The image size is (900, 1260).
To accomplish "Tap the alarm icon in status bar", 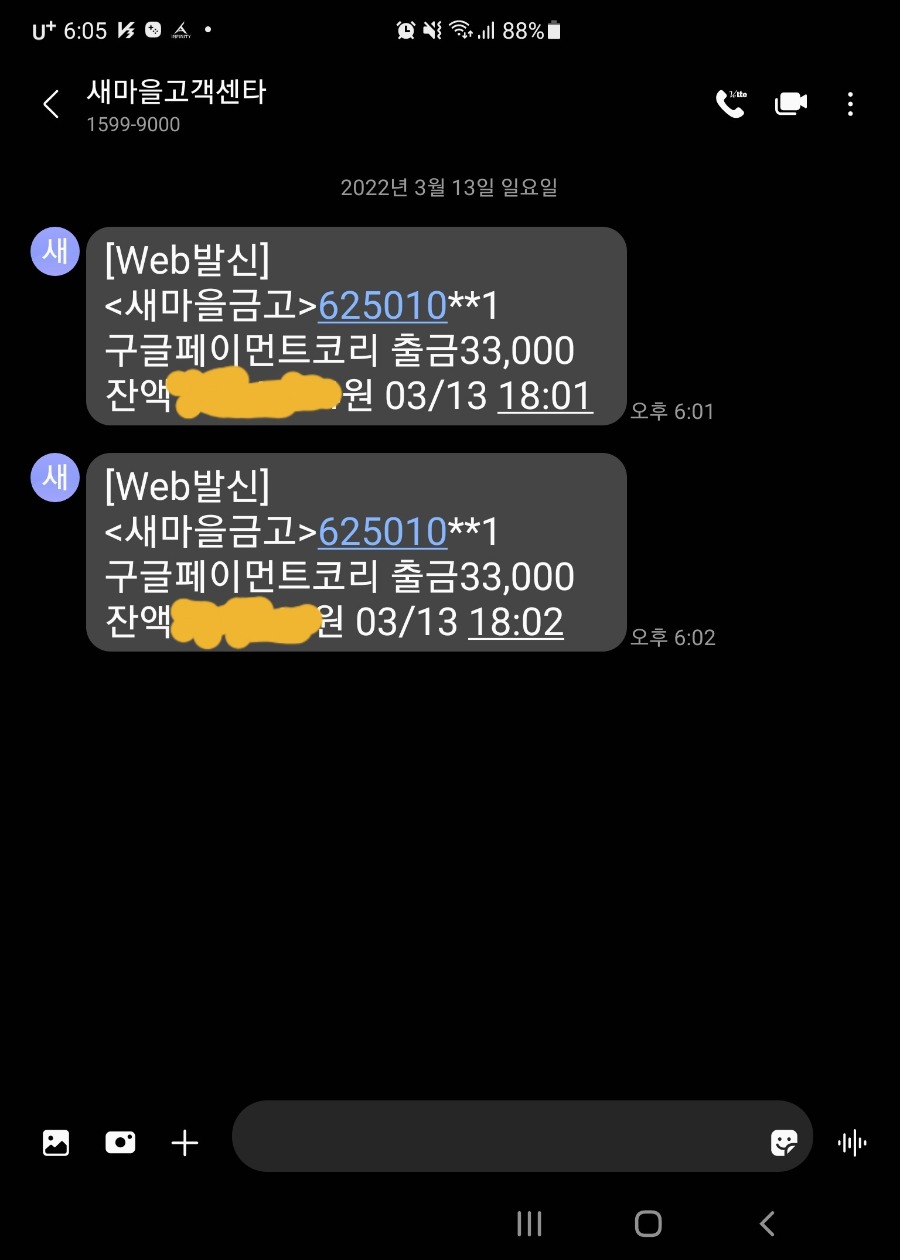I will (x=406, y=30).
